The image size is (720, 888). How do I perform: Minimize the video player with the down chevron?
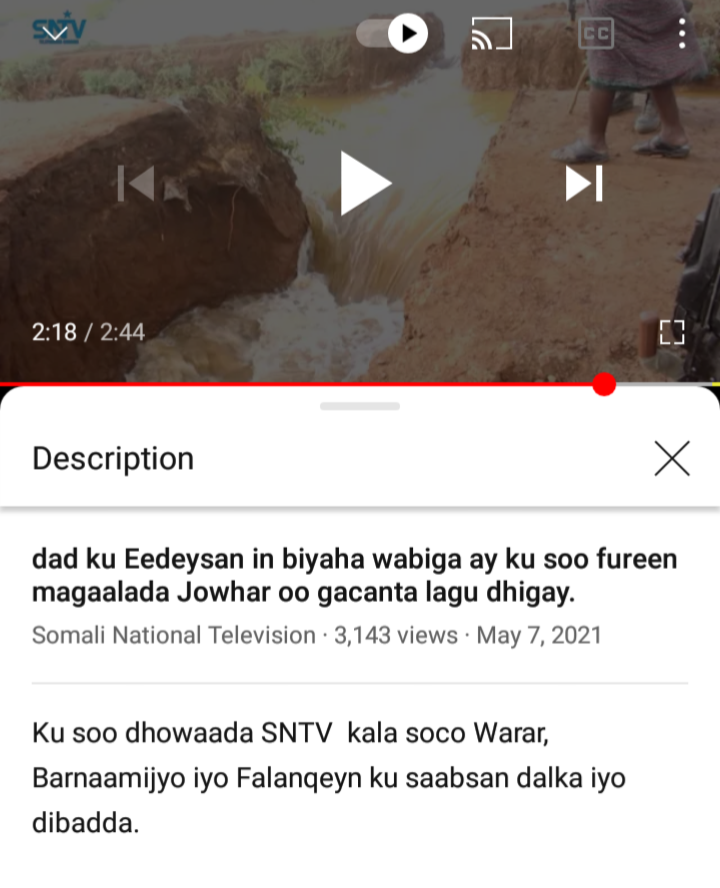(57, 32)
